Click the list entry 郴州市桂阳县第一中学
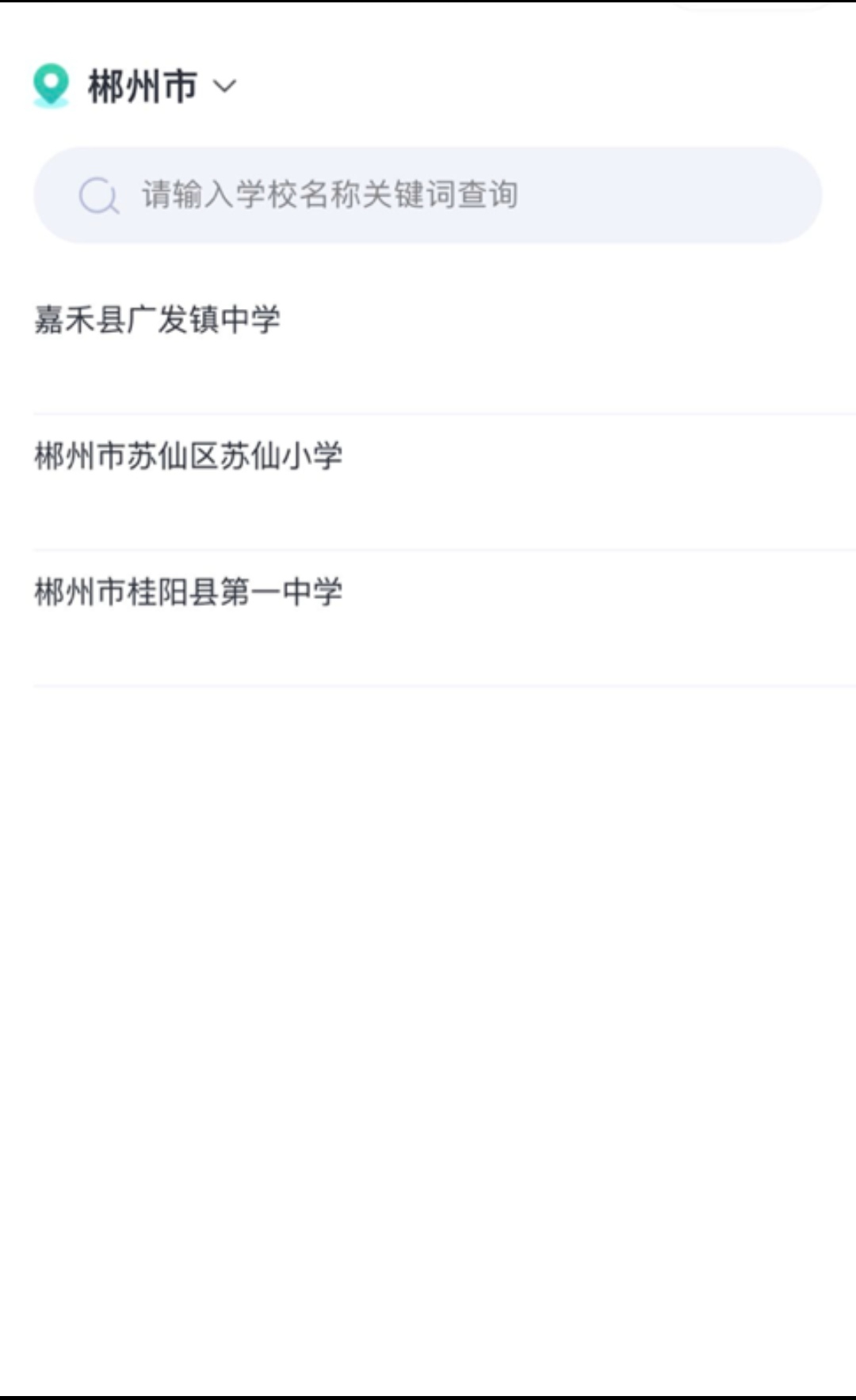Screen dimensions: 856x1400 pos(189,590)
